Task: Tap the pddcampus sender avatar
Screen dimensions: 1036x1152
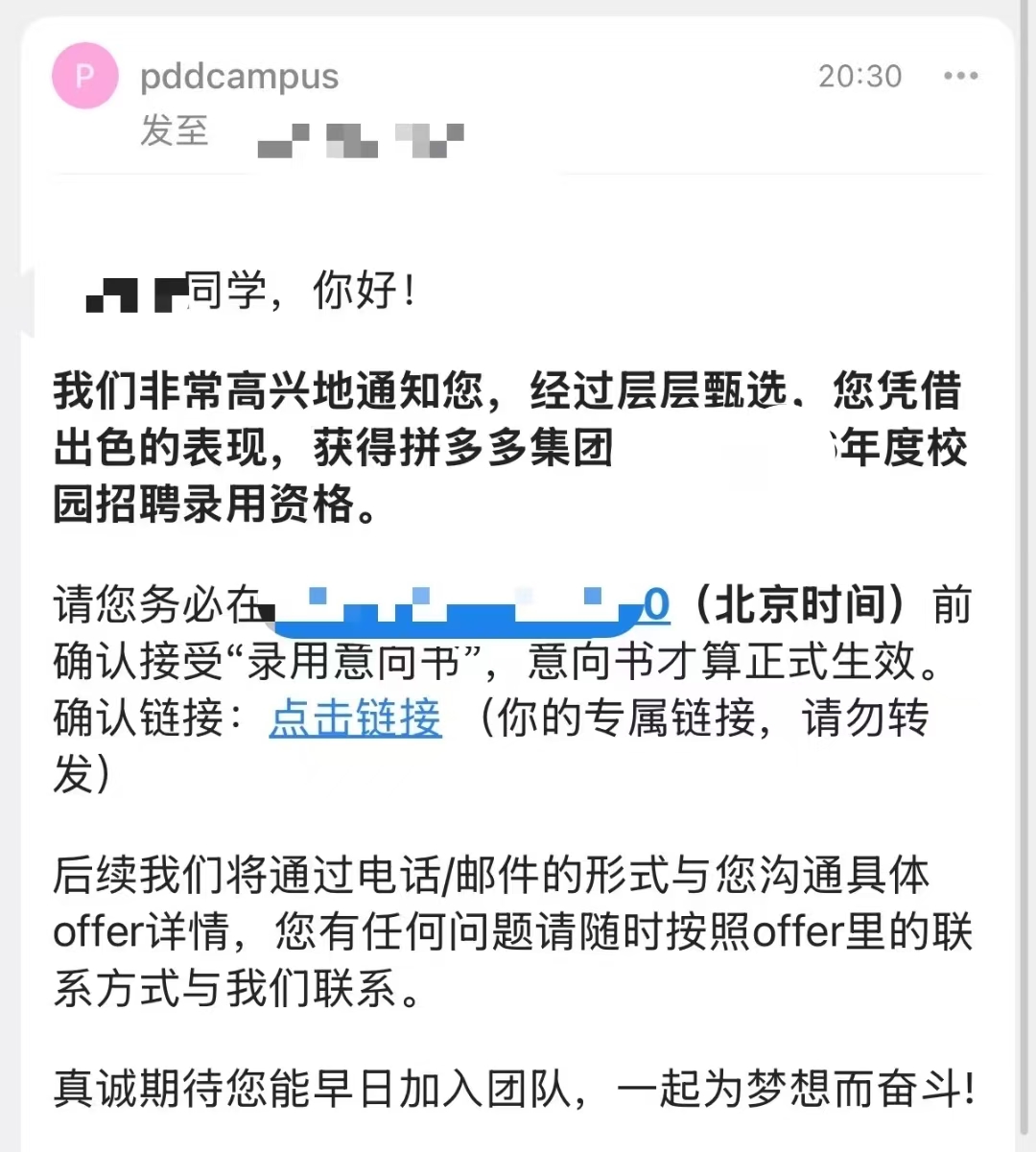Action: click(84, 76)
